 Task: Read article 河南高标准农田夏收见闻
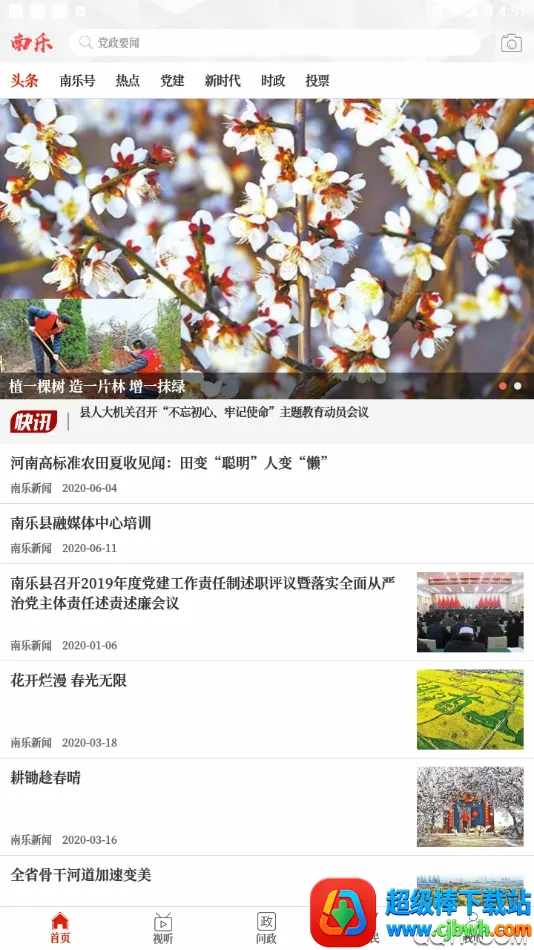267,474
